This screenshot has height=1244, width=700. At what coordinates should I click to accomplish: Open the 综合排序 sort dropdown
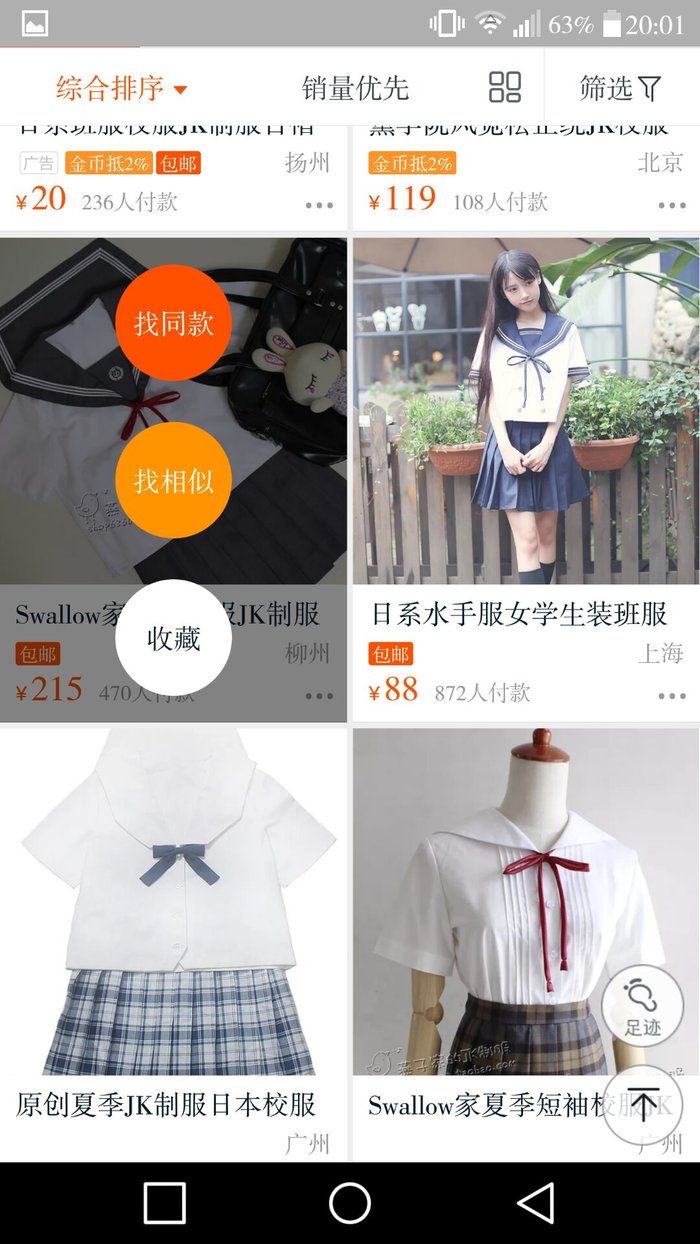coord(121,88)
